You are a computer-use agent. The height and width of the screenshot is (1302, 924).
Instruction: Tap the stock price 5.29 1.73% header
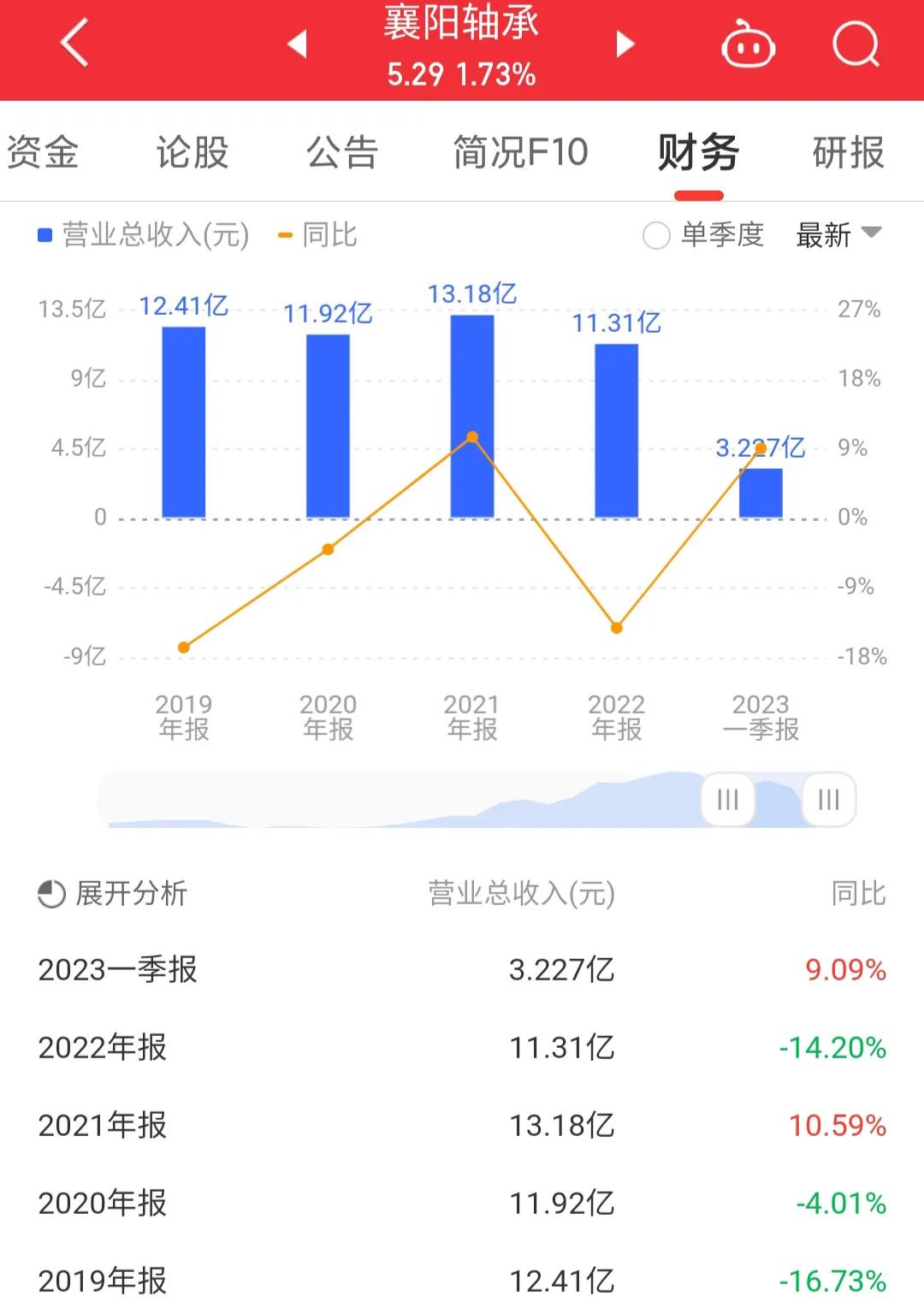pyautogui.click(x=460, y=75)
